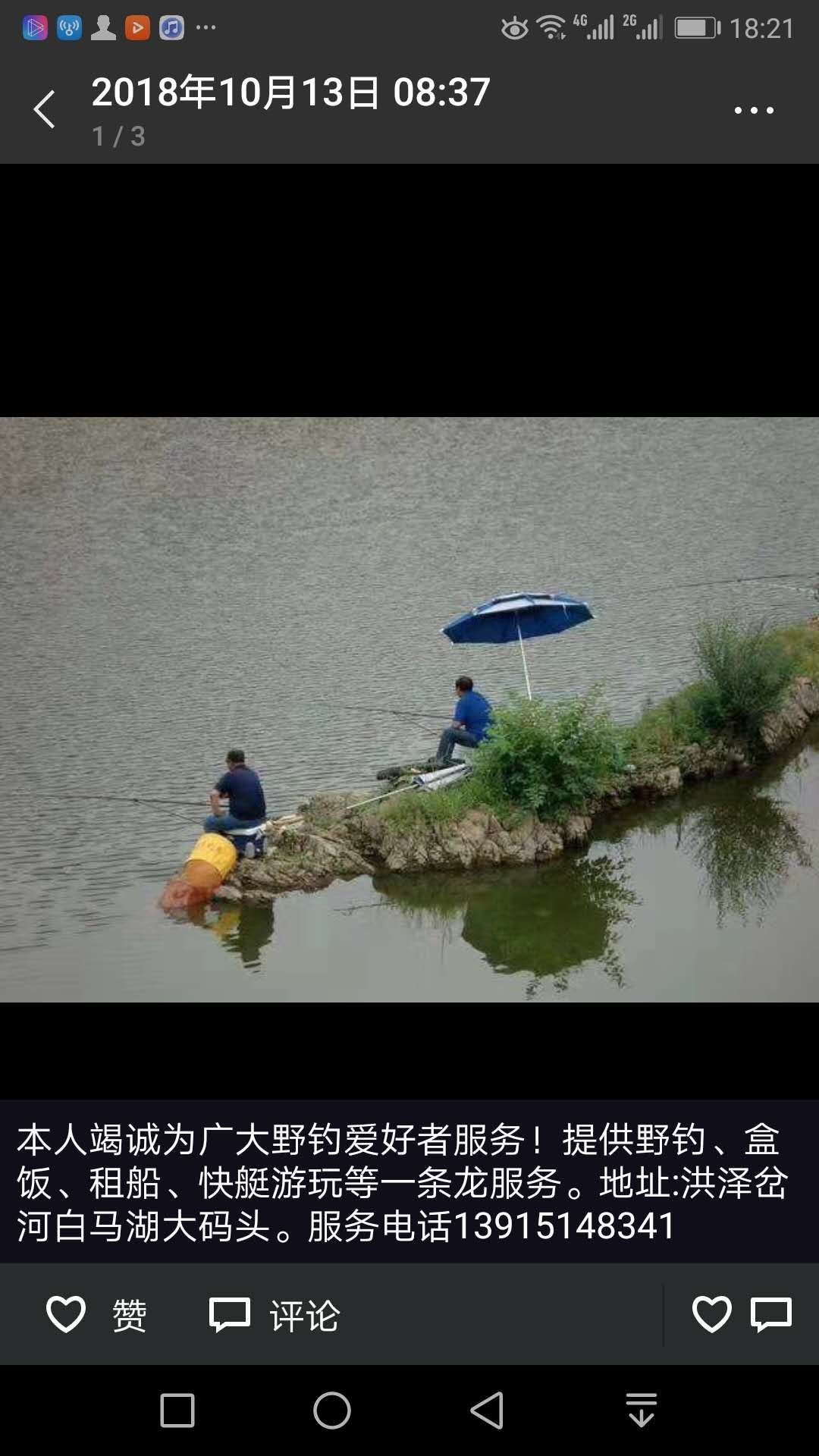Tap the system back triangle
Viewport: 819px width, 1456px height.
coord(487,1410)
